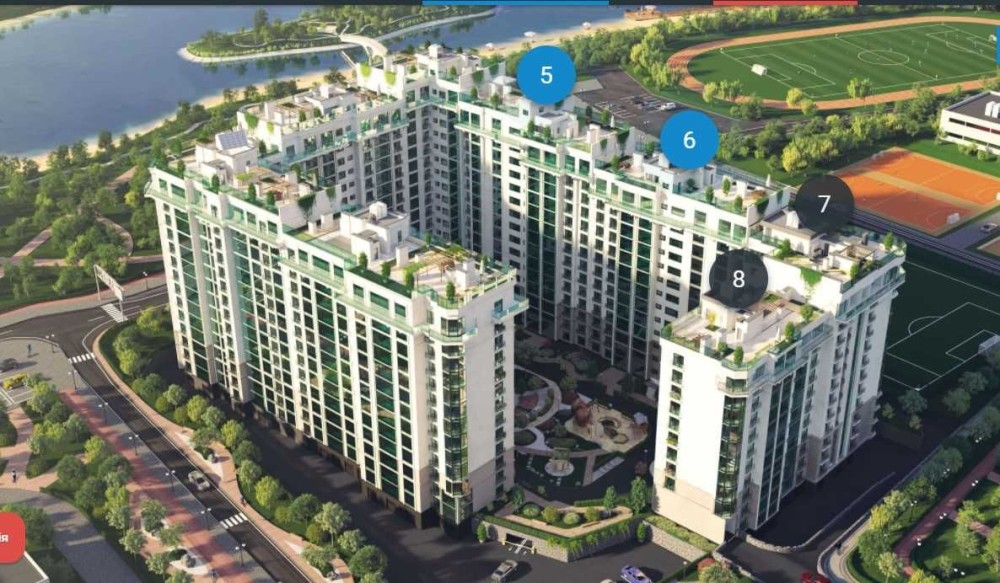
Task: Select building marker 5
Action: tap(546, 75)
